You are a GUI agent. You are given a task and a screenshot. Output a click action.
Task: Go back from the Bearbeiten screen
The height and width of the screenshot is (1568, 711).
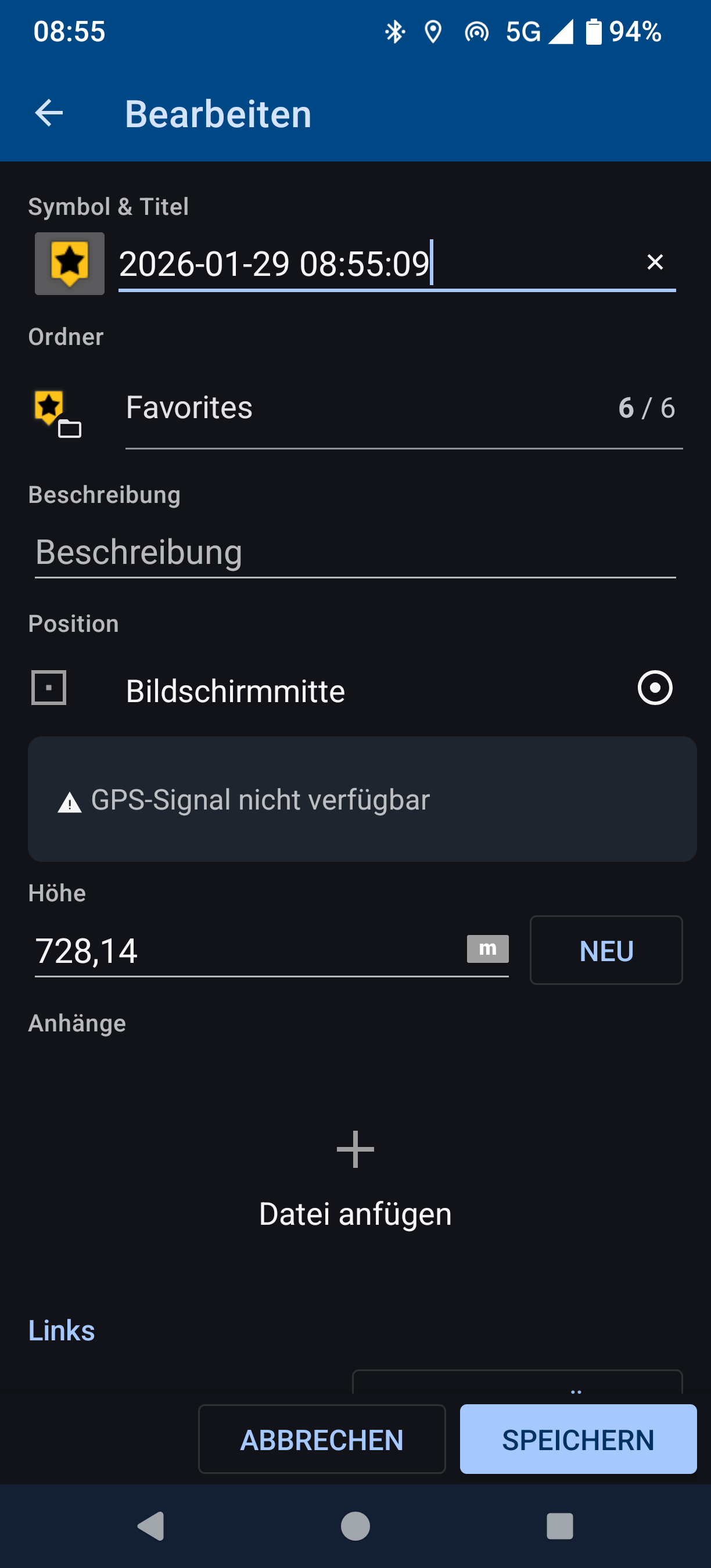point(49,113)
